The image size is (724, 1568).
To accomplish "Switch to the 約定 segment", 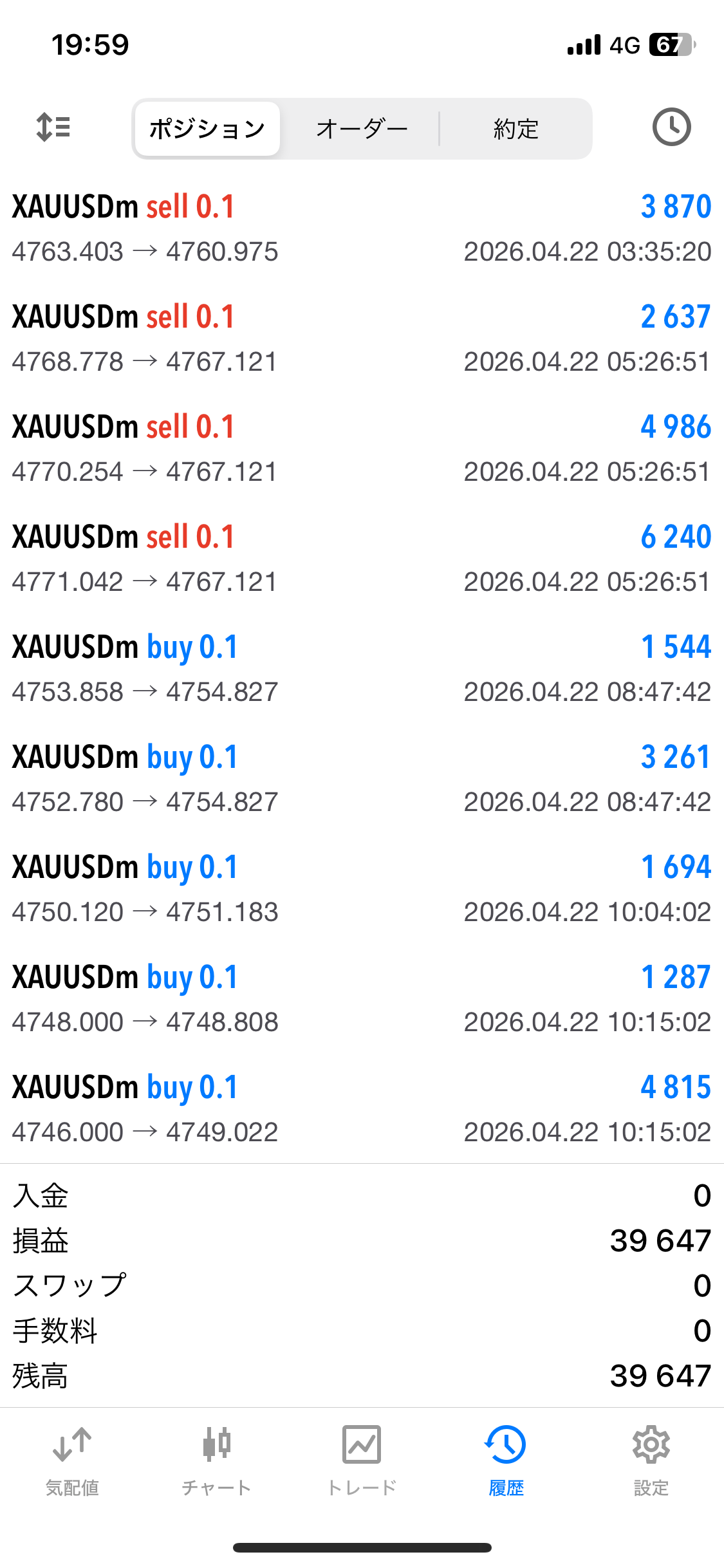I will [515, 129].
